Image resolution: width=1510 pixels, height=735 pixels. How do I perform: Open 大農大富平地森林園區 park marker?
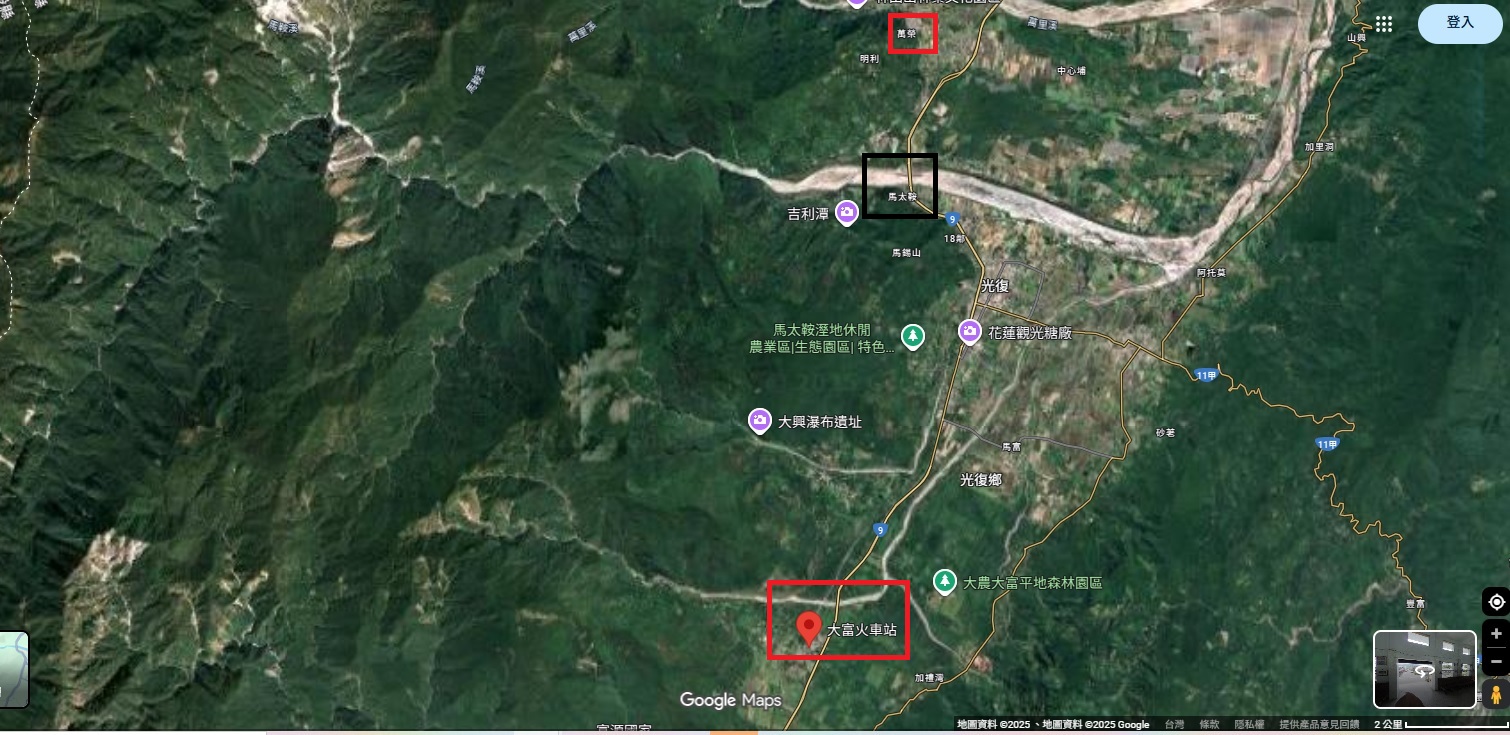click(x=944, y=581)
